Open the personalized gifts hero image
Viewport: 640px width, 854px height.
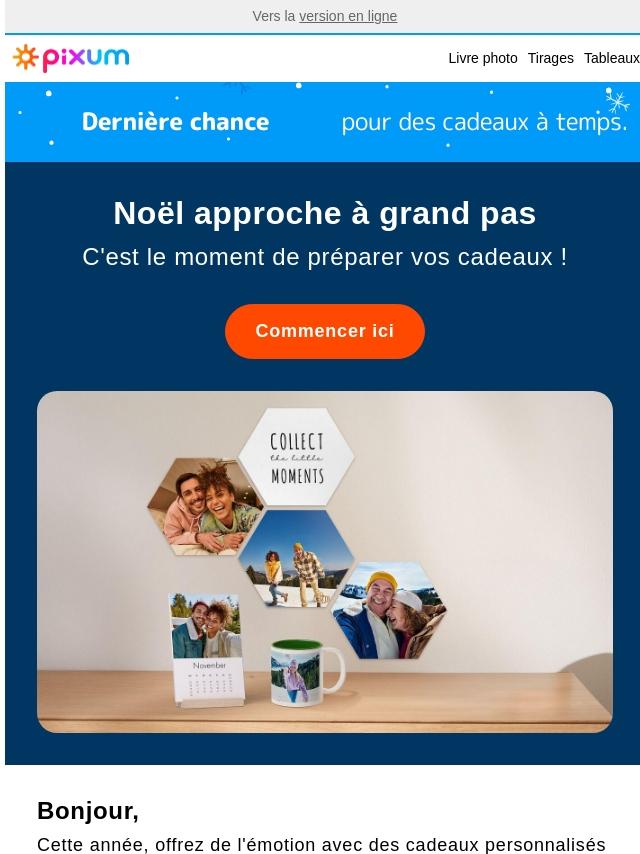(x=324, y=561)
